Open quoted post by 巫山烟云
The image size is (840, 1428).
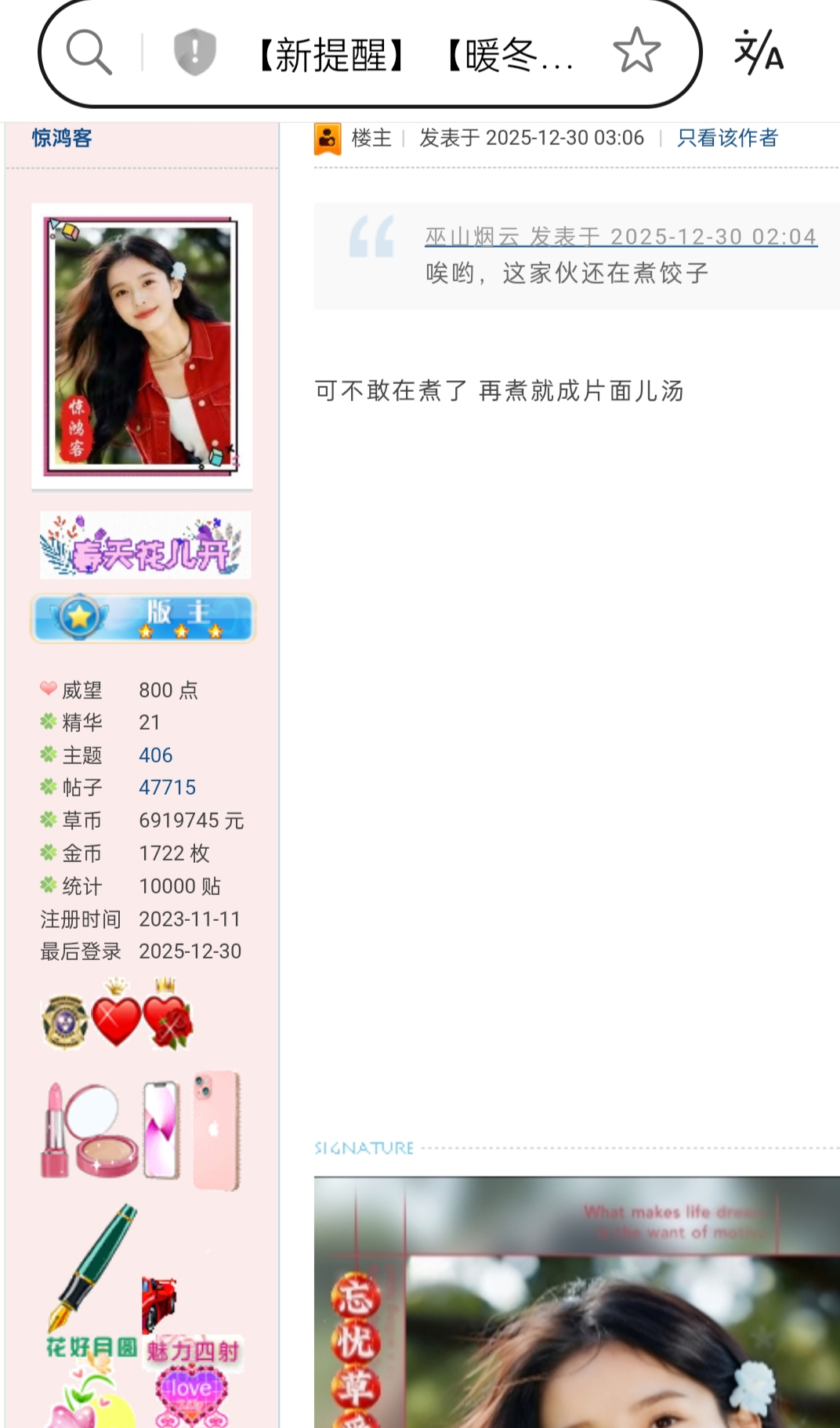[x=621, y=236]
